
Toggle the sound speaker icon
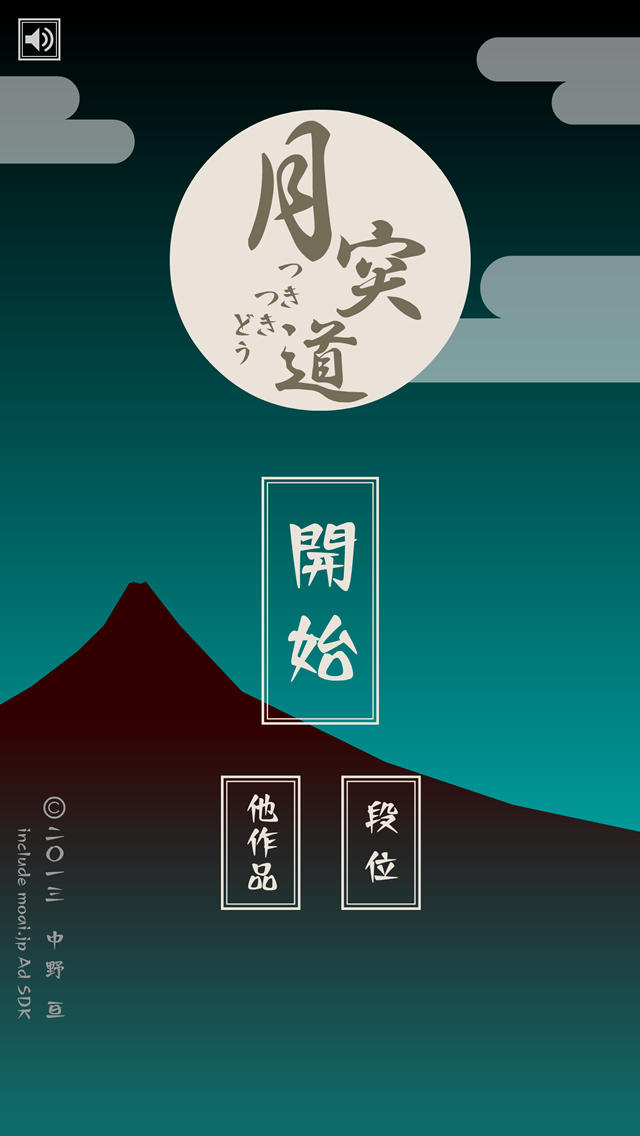pyautogui.click(x=39, y=40)
